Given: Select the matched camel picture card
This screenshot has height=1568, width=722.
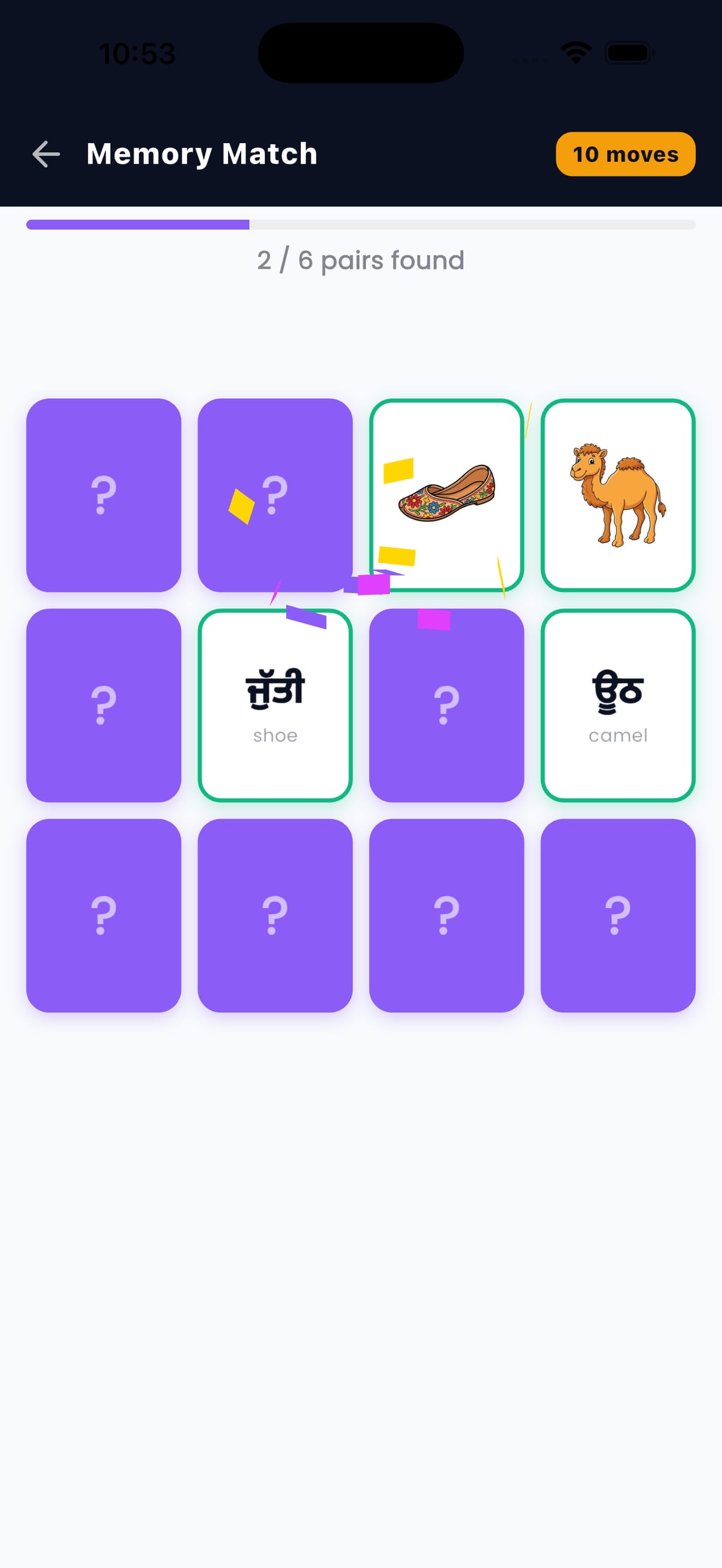Looking at the screenshot, I should 618,494.
